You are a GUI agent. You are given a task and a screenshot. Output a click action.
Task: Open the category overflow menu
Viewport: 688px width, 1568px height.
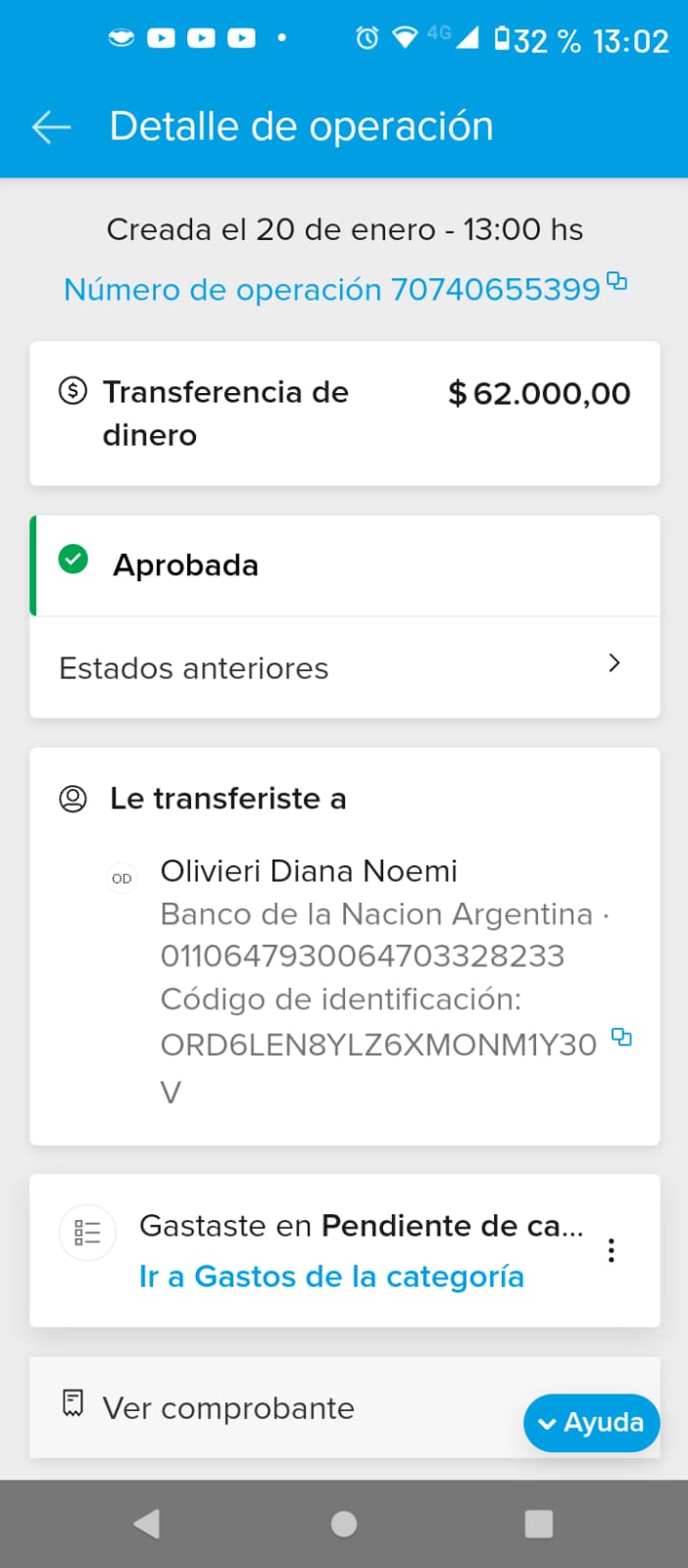point(612,1250)
